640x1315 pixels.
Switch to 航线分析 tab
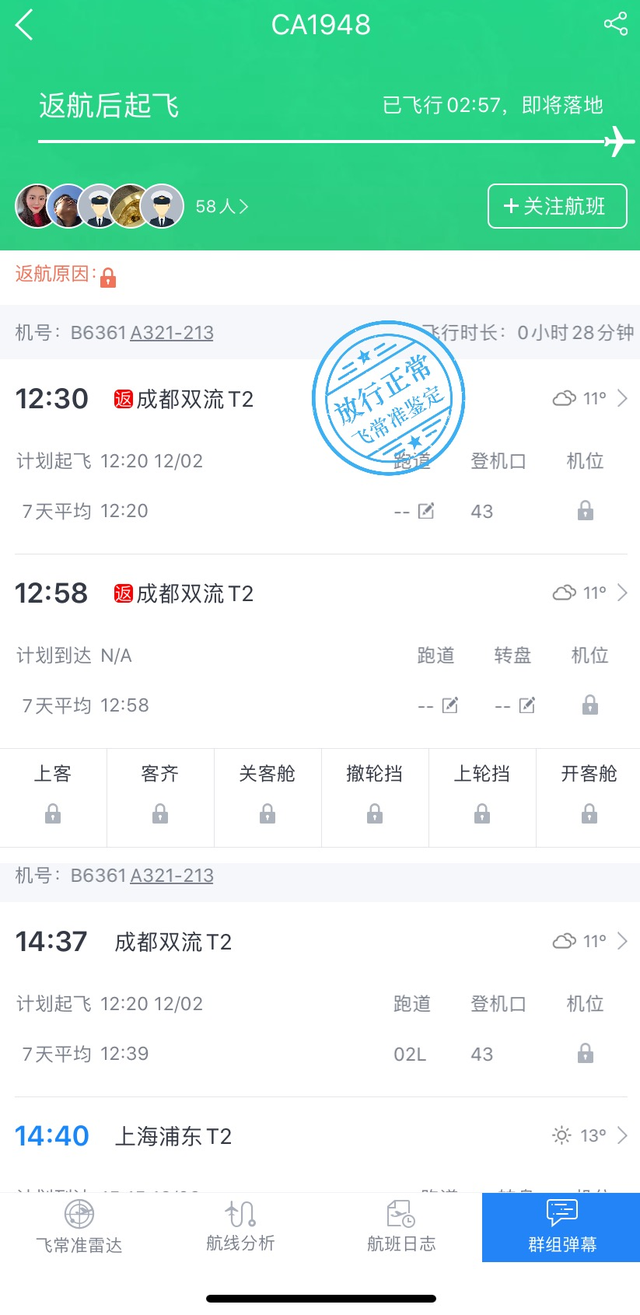tap(240, 1227)
